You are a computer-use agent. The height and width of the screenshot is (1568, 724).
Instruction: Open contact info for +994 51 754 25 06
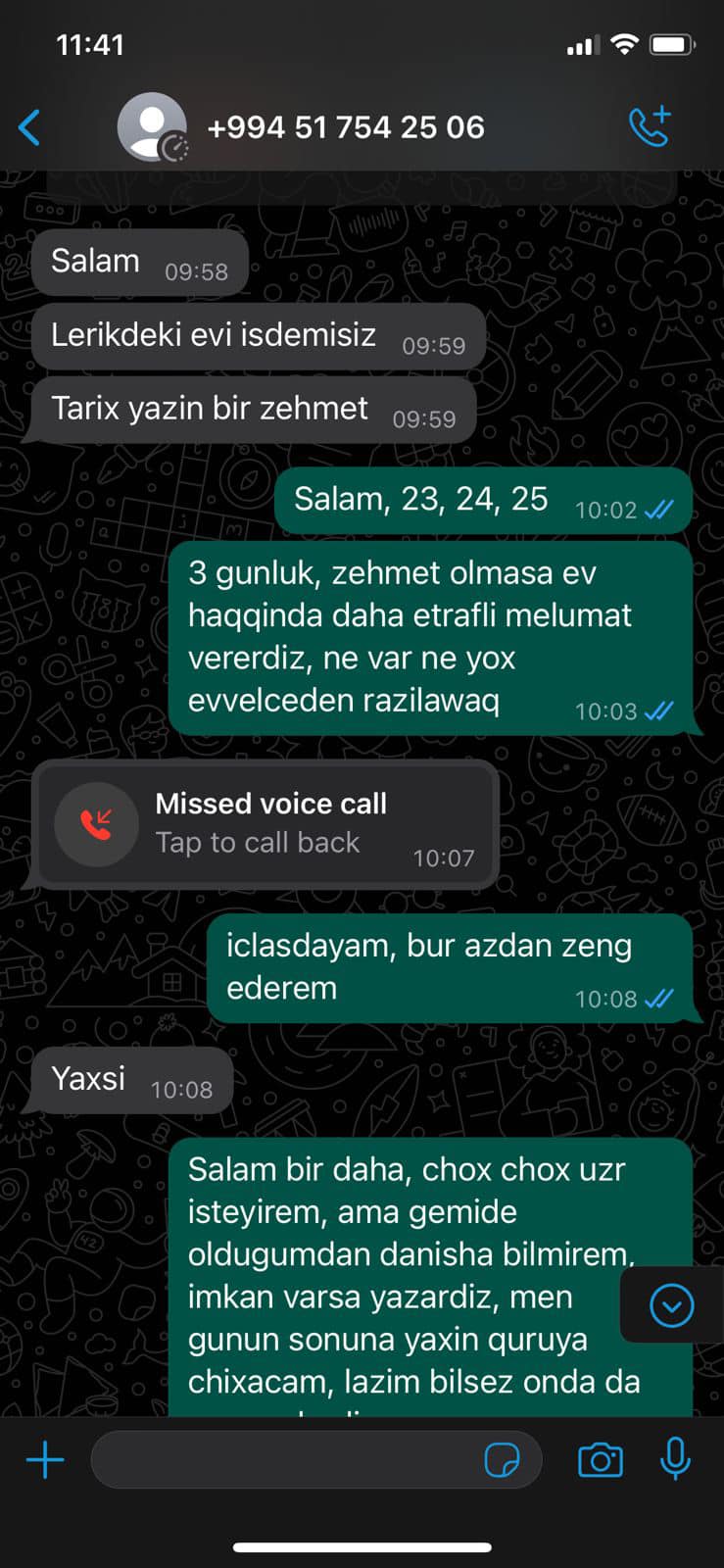pyautogui.click(x=346, y=127)
